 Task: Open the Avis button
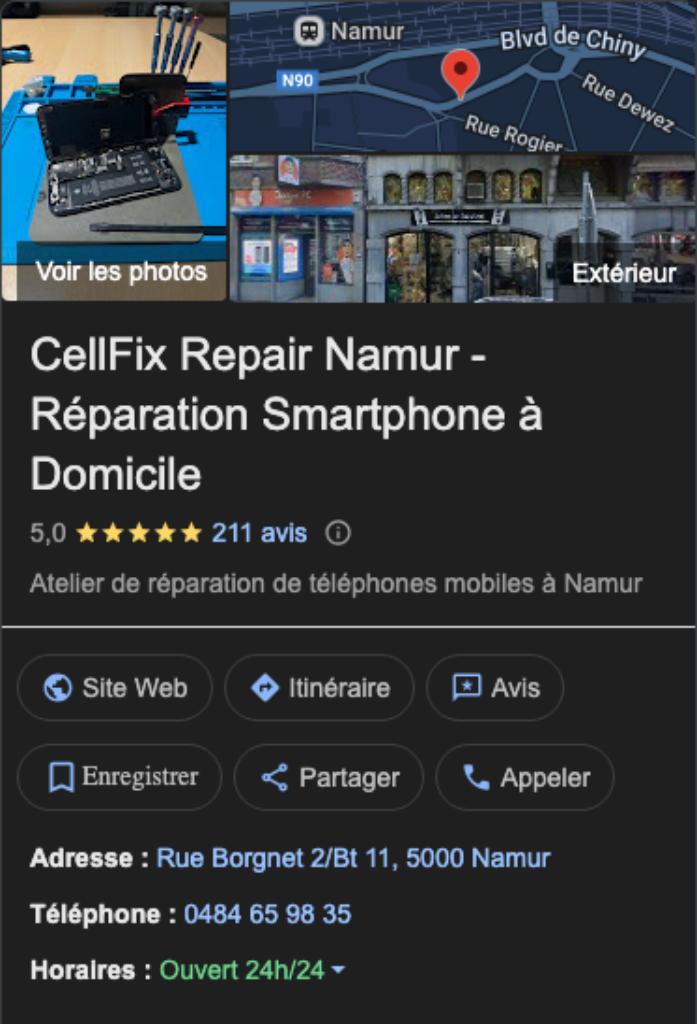495,688
